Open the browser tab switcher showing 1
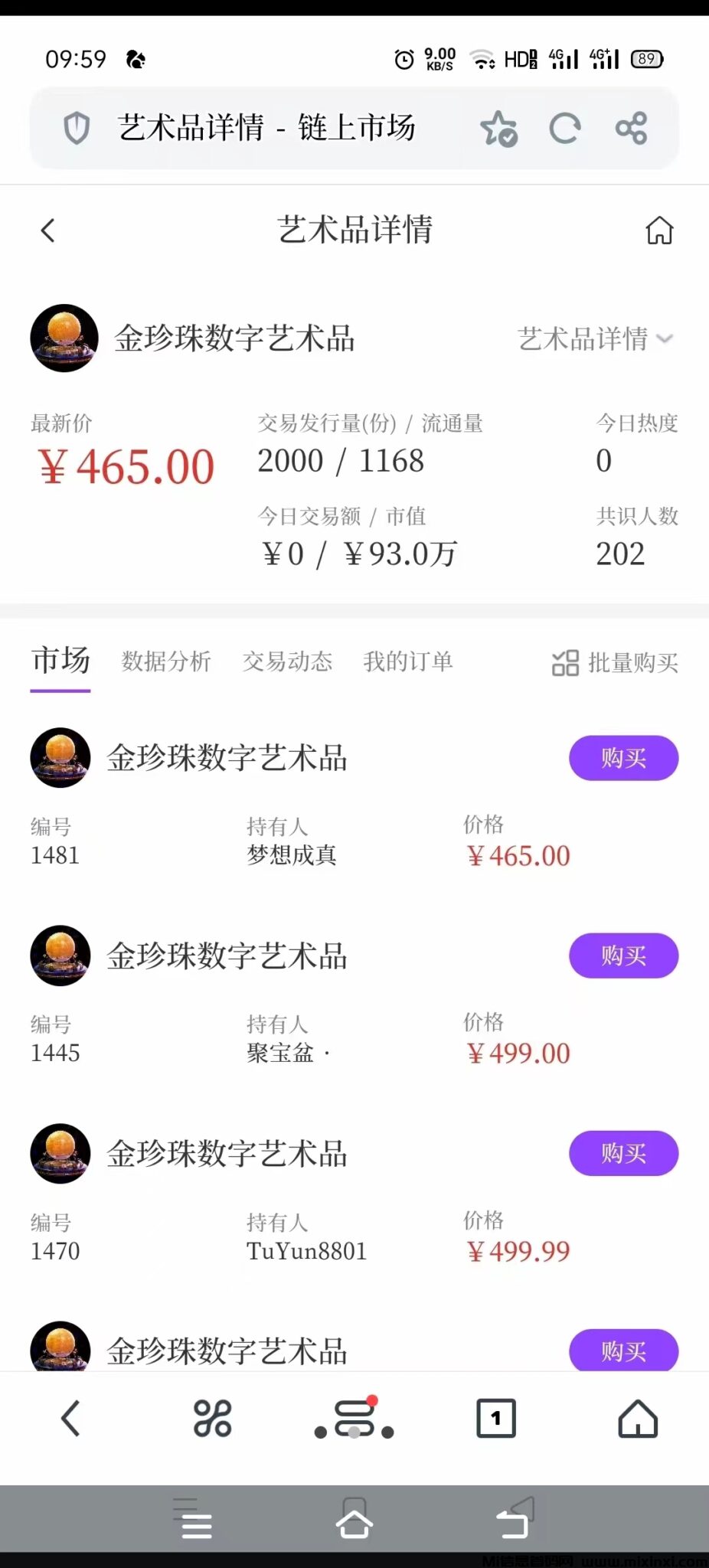The image size is (709, 1568). coord(496,1418)
